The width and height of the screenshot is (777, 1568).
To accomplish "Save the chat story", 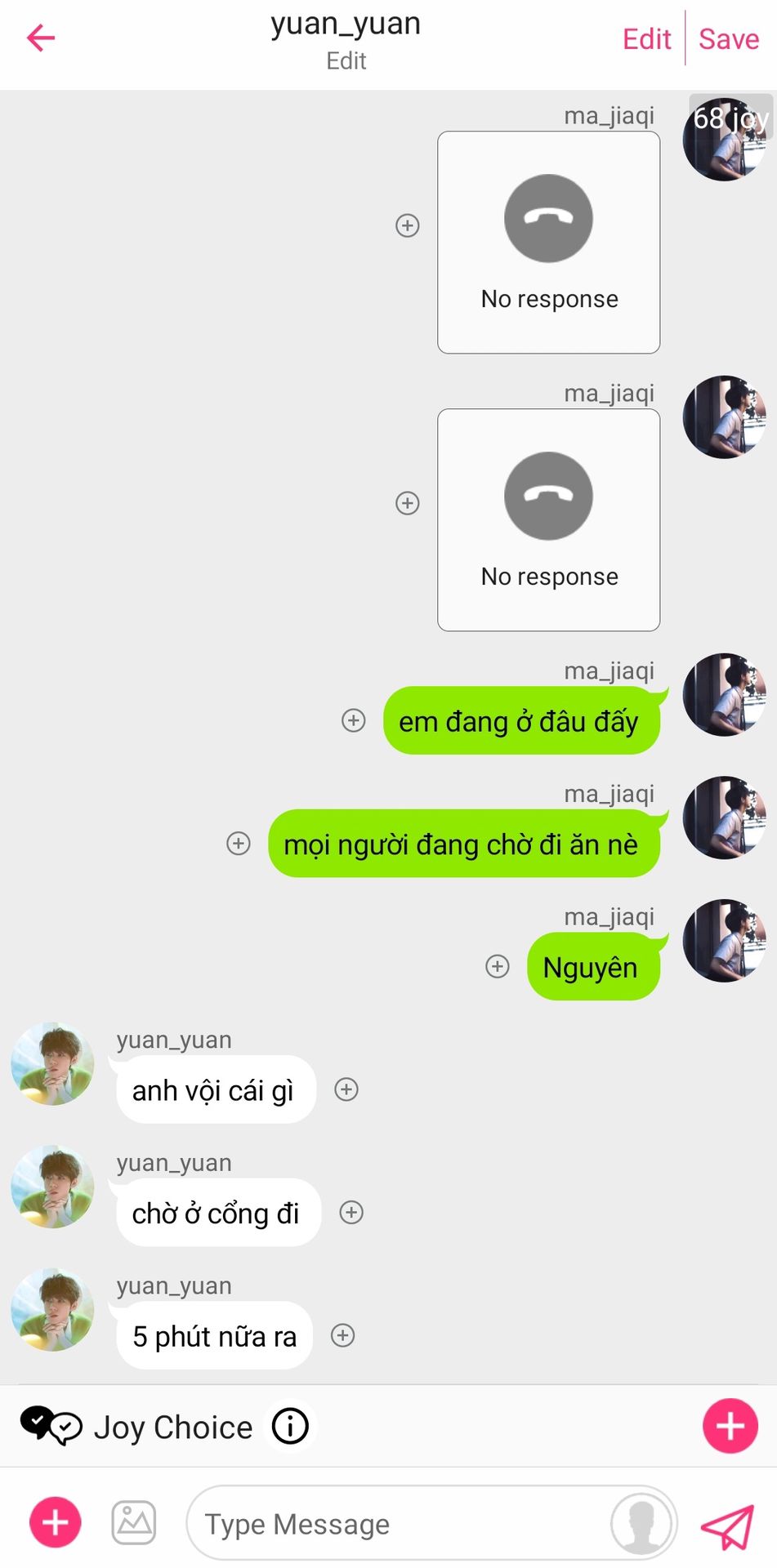I will [729, 38].
